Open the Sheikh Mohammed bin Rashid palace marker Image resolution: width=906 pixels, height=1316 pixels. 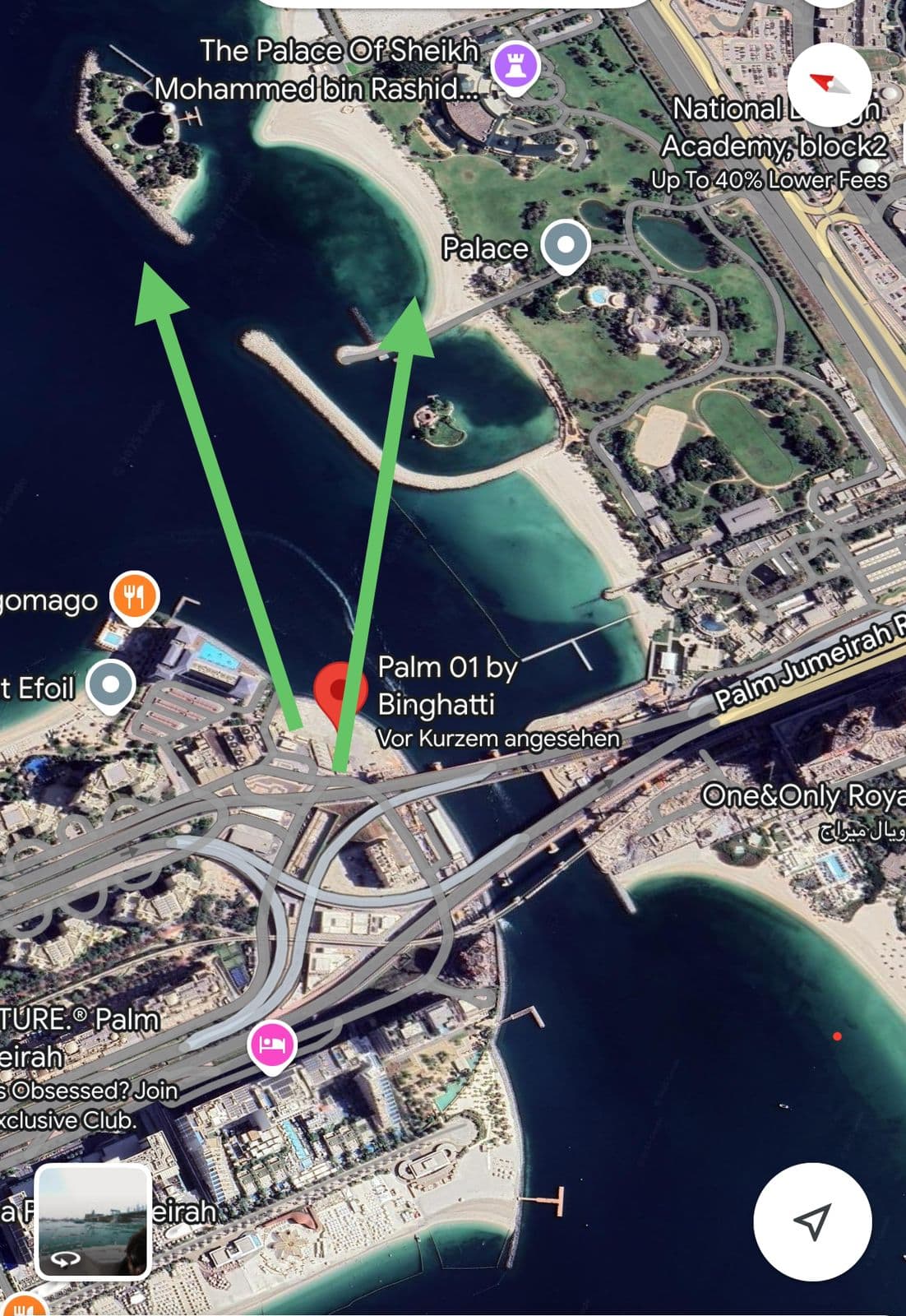click(515, 65)
